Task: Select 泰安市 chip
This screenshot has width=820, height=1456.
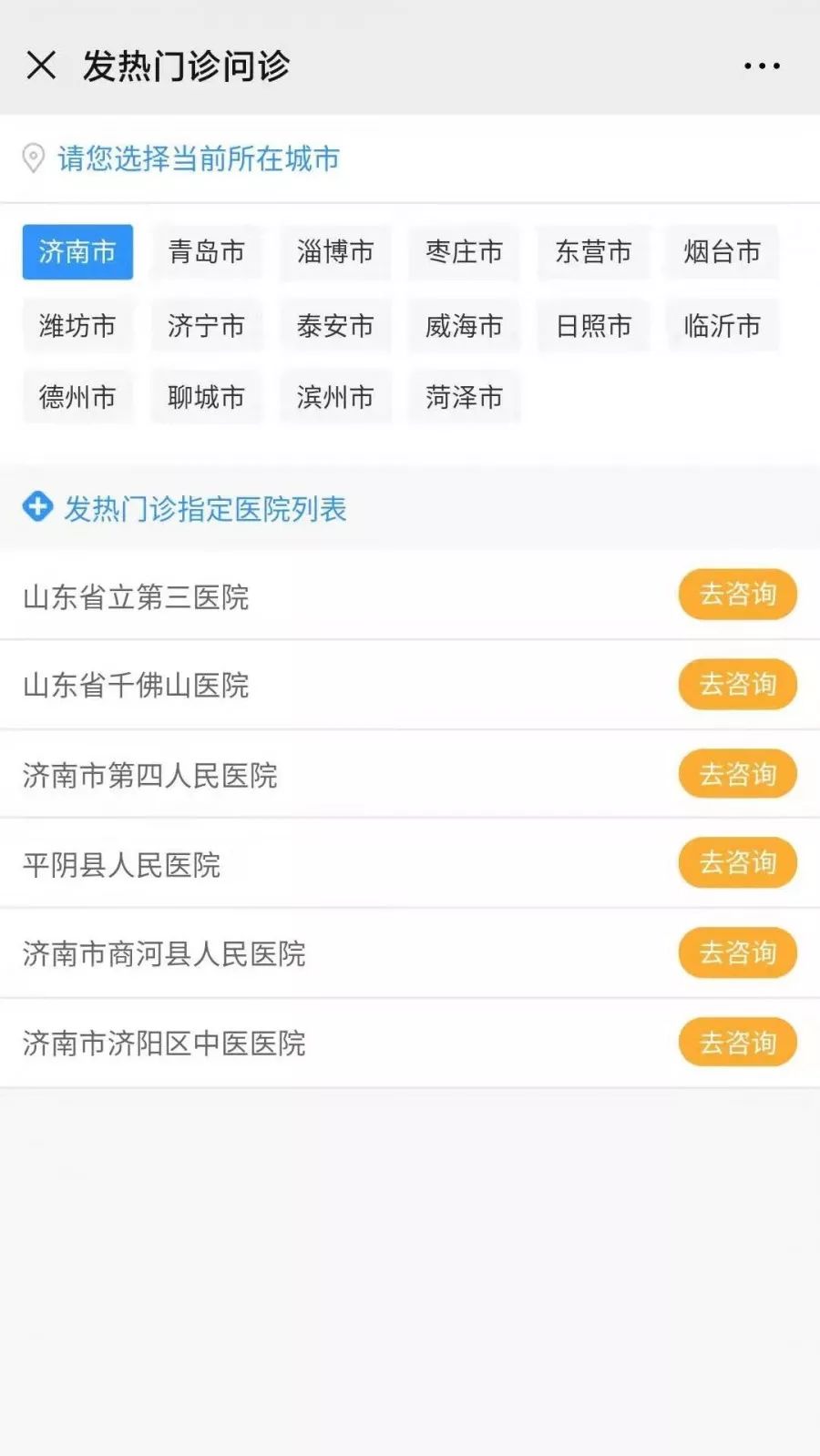Action: pyautogui.click(x=335, y=325)
